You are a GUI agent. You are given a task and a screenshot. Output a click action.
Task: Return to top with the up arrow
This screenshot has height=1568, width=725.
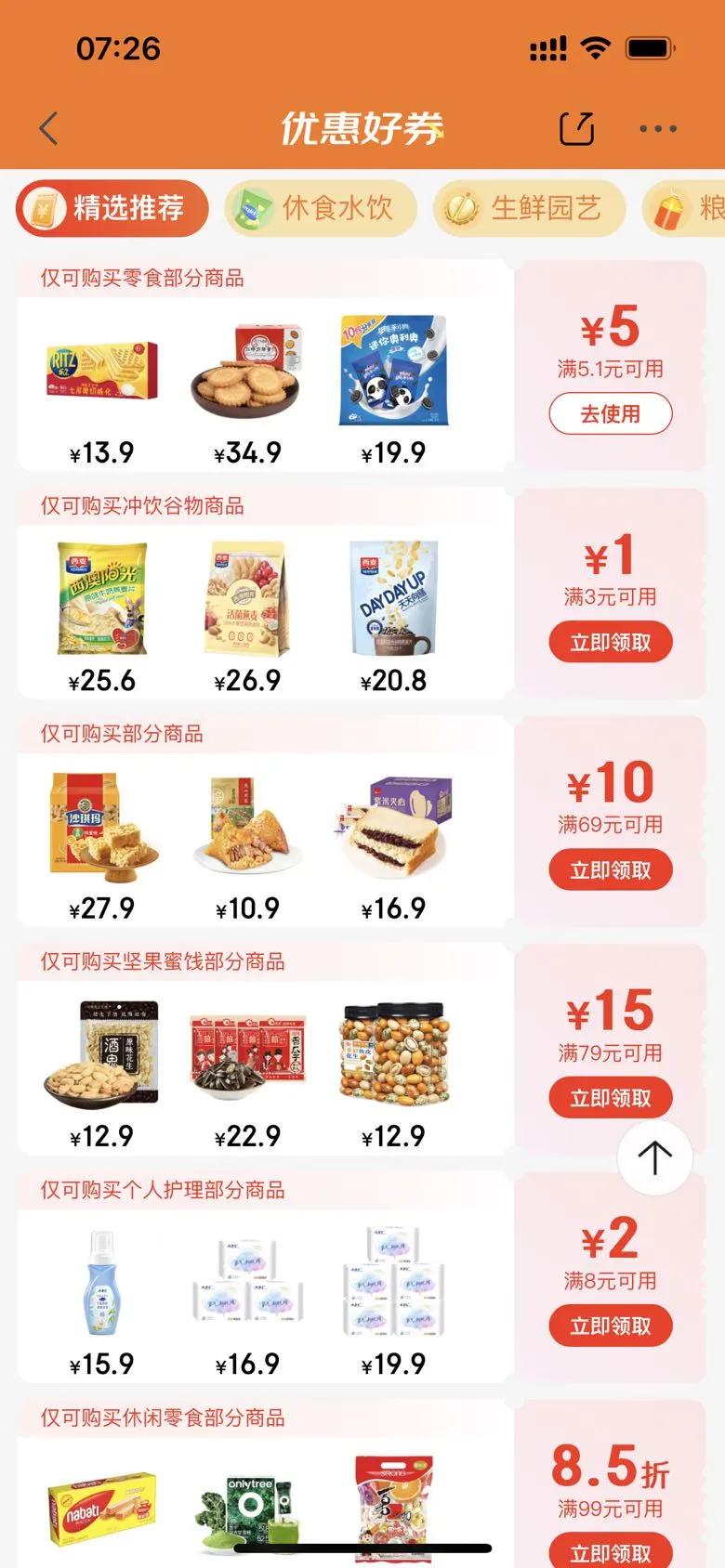tap(654, 1157)
